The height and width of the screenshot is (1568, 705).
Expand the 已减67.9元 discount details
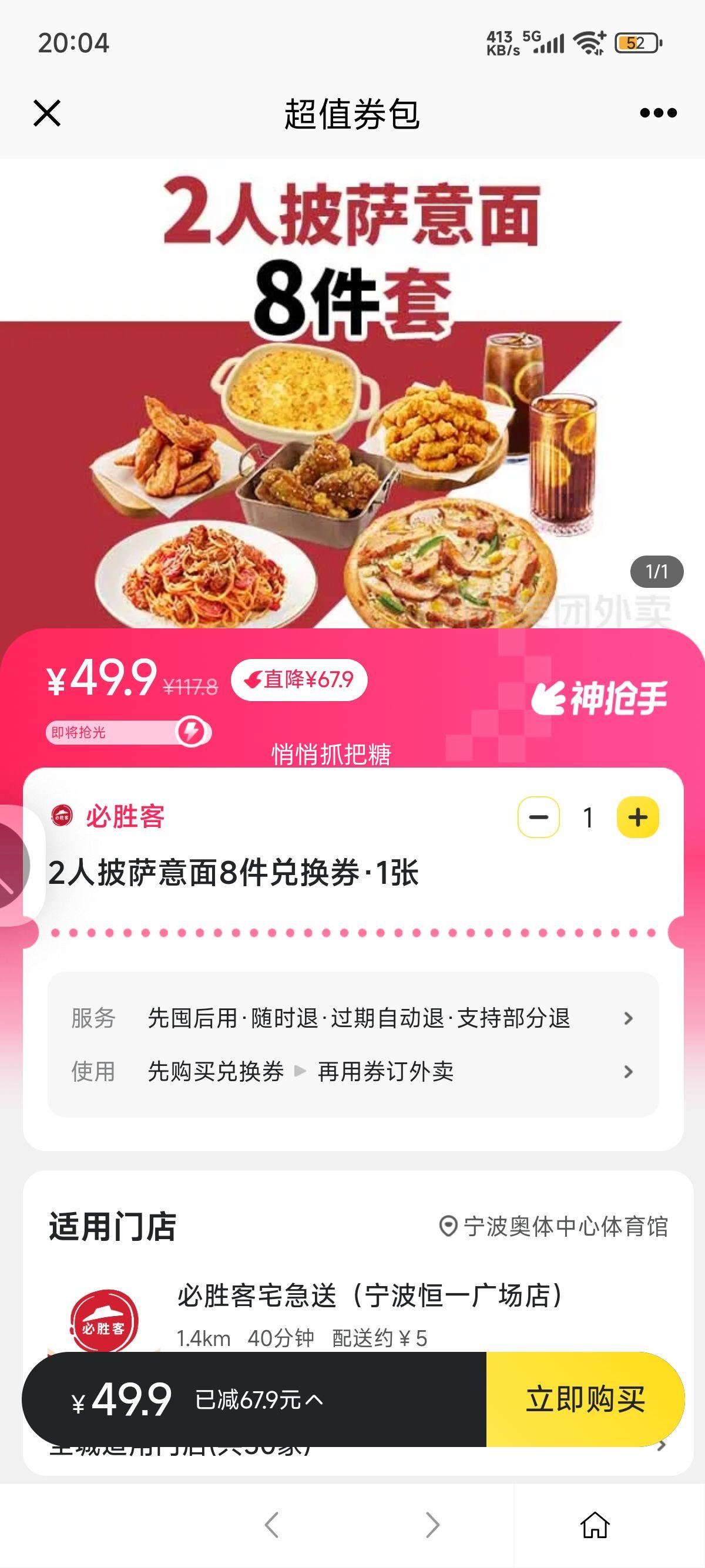pyautogui.click(x=258, y=1400)
